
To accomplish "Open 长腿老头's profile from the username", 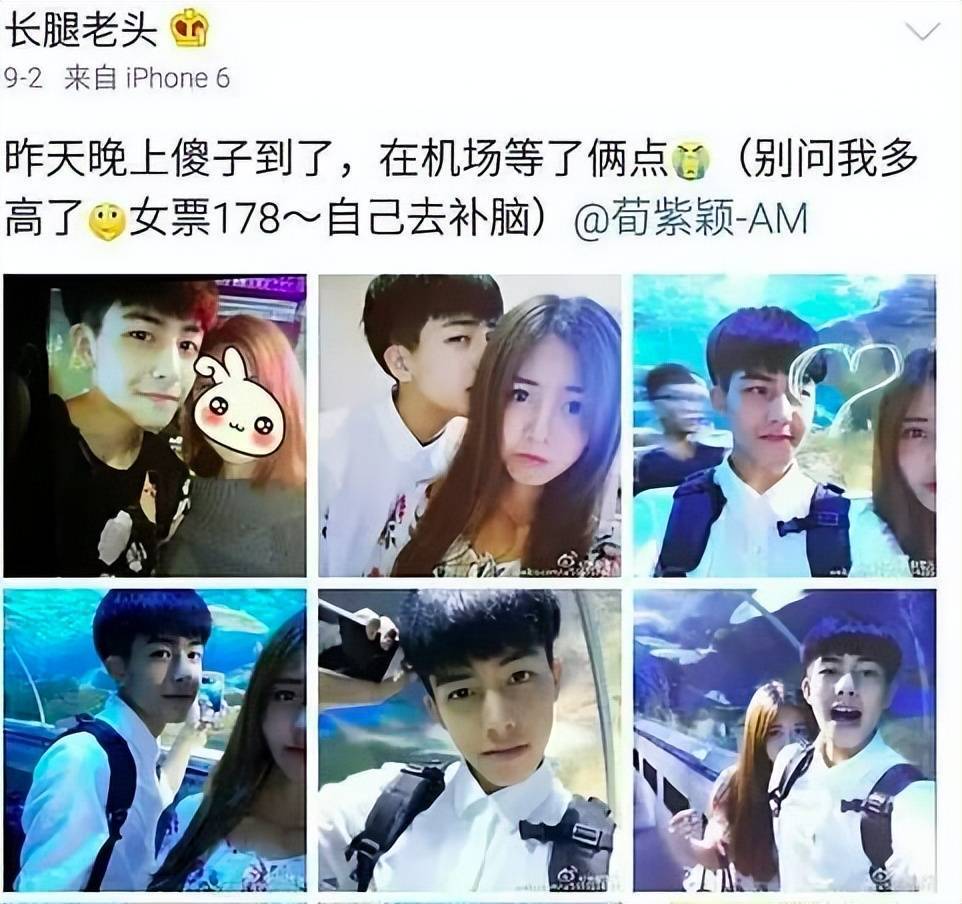I will pyautogui.click(x=83, y=30).
